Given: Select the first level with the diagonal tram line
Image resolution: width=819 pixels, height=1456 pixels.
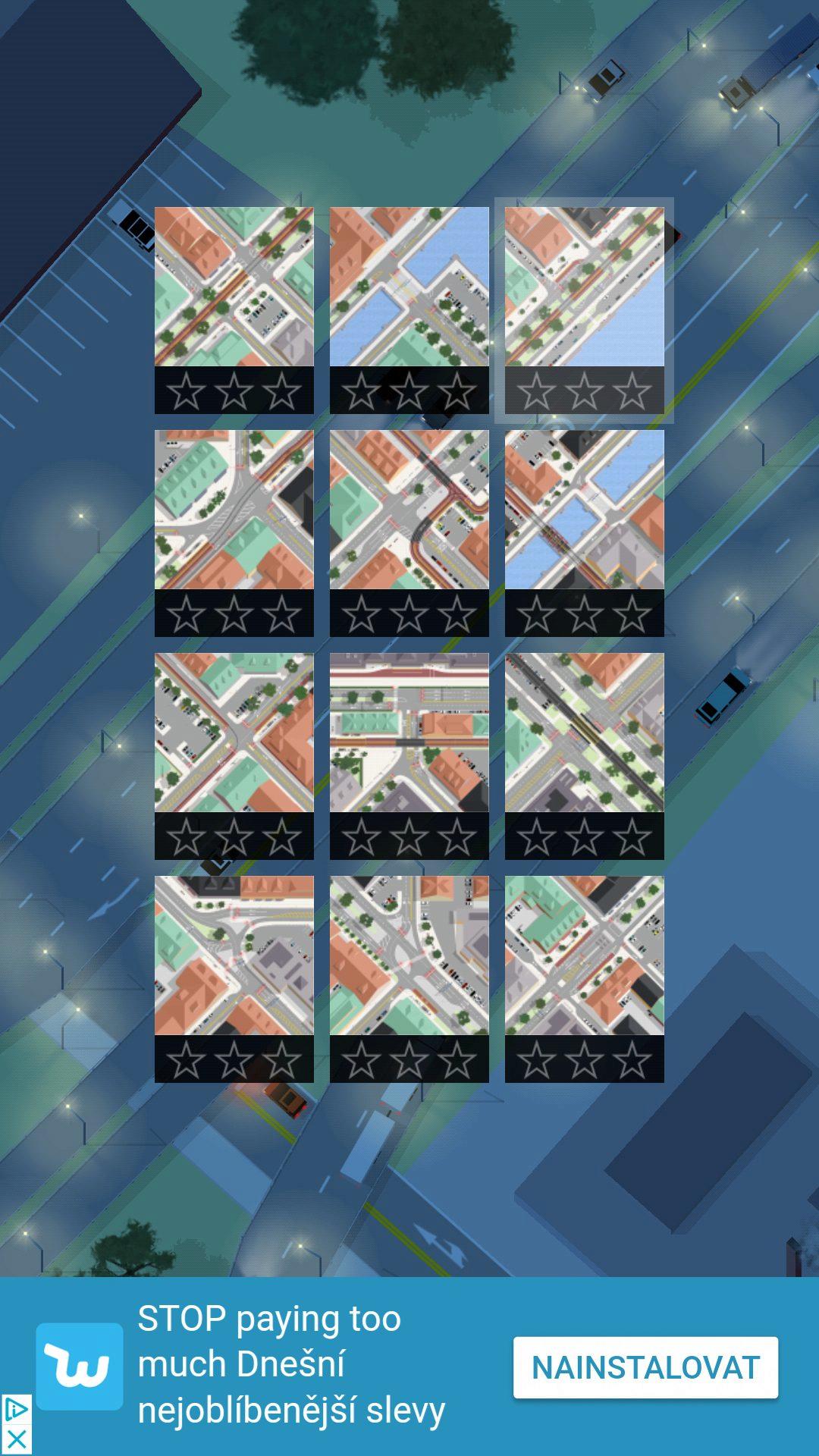Looking at the screenshot, I should pyautogui.click(x=234, y=310).
